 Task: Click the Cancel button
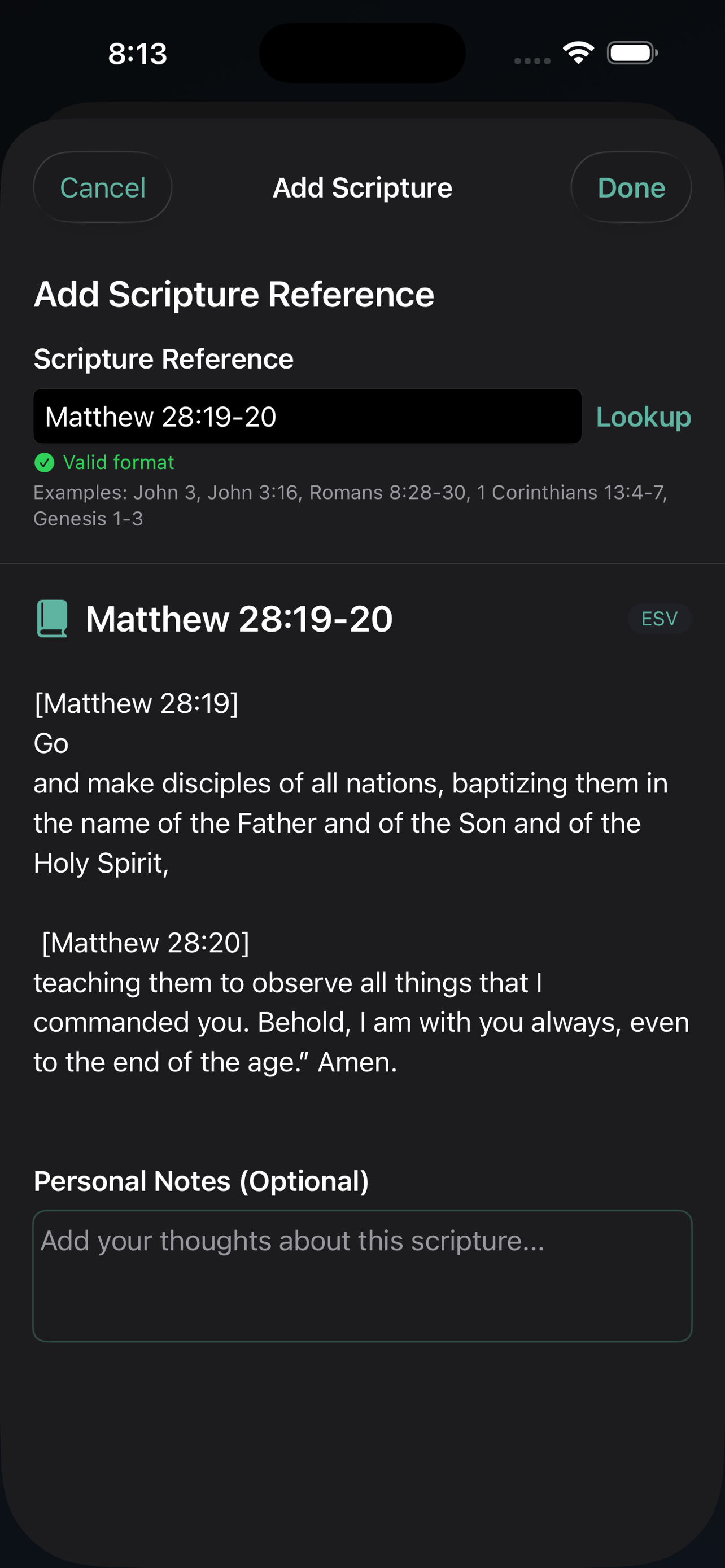102,187
